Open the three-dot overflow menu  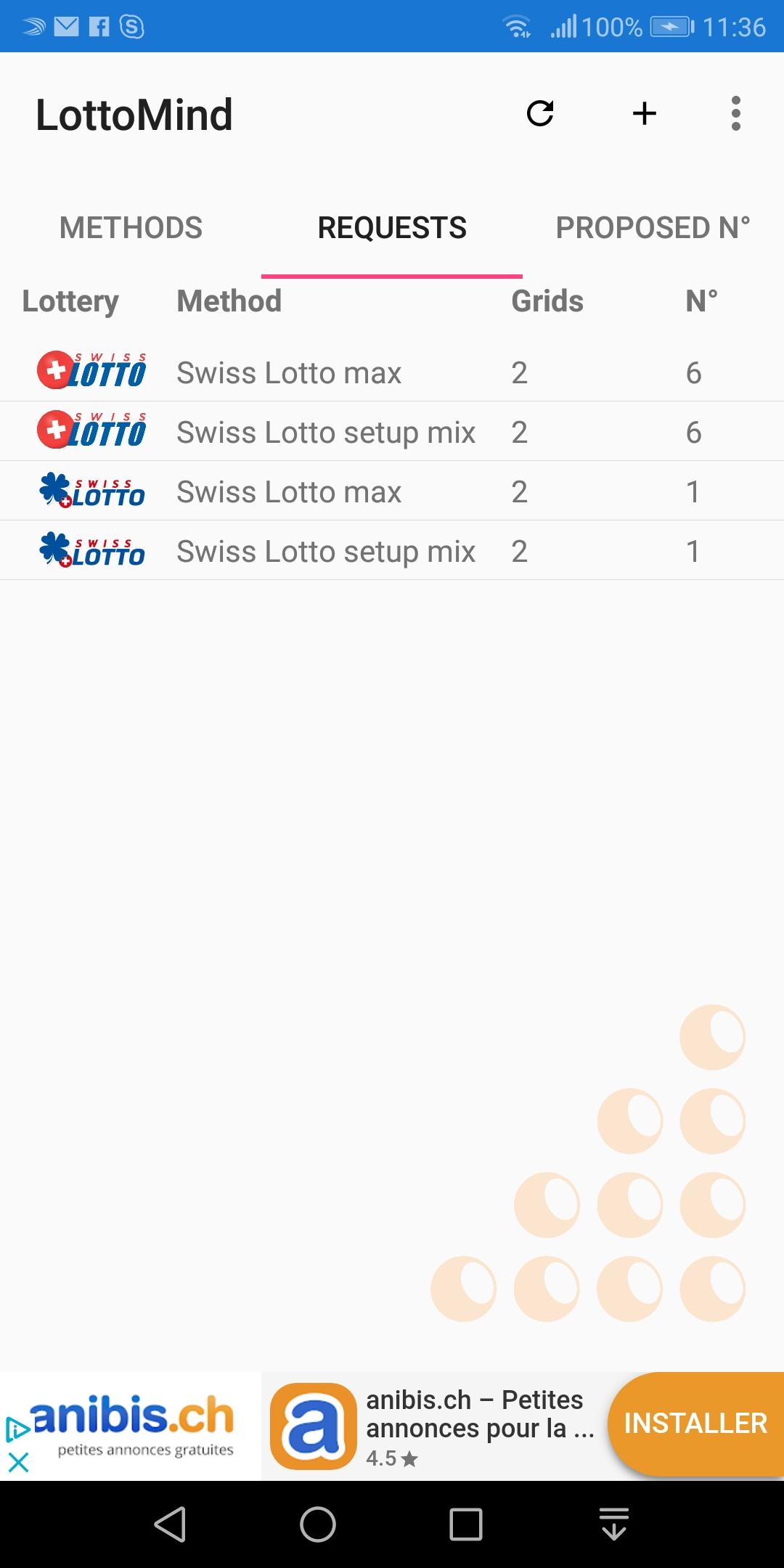click(735, 113)
